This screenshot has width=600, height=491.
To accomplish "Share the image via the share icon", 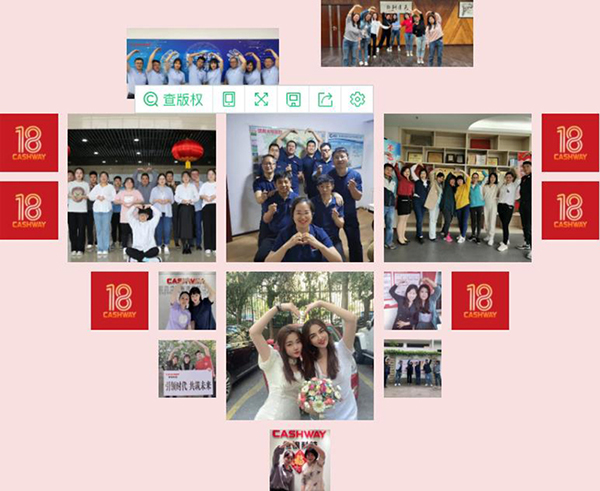I will 325,99.
